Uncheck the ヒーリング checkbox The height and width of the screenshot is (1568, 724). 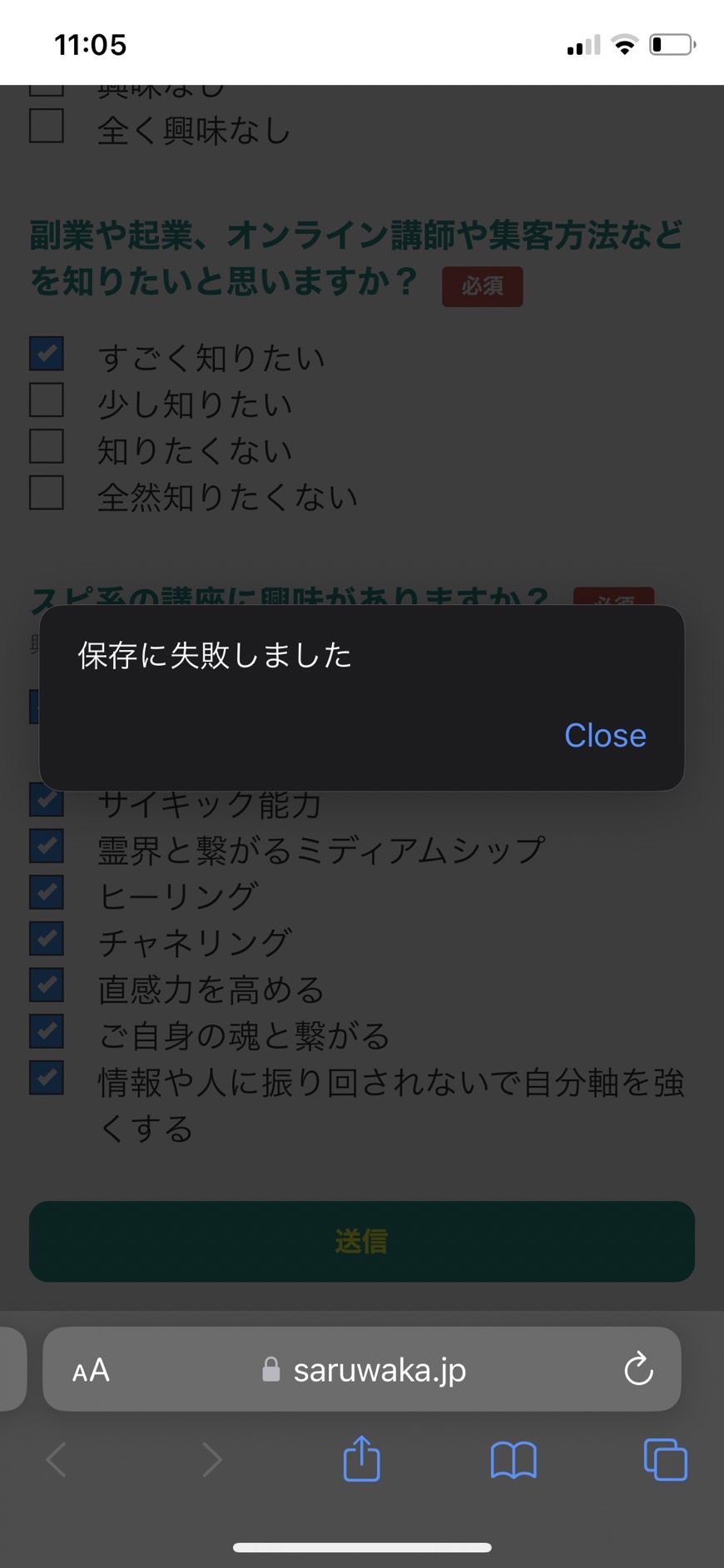click(x=47, y=892)
